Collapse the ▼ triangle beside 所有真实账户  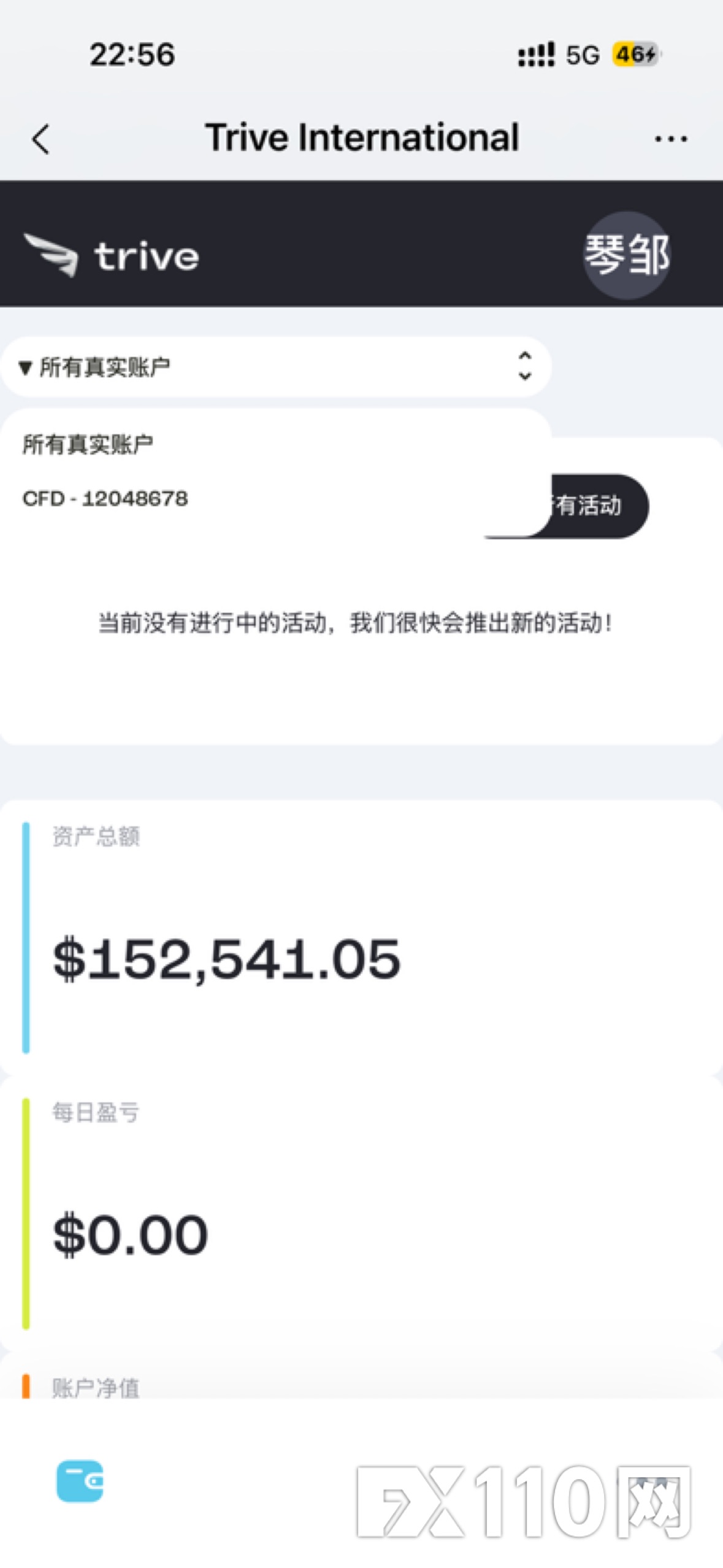point(26,367)
